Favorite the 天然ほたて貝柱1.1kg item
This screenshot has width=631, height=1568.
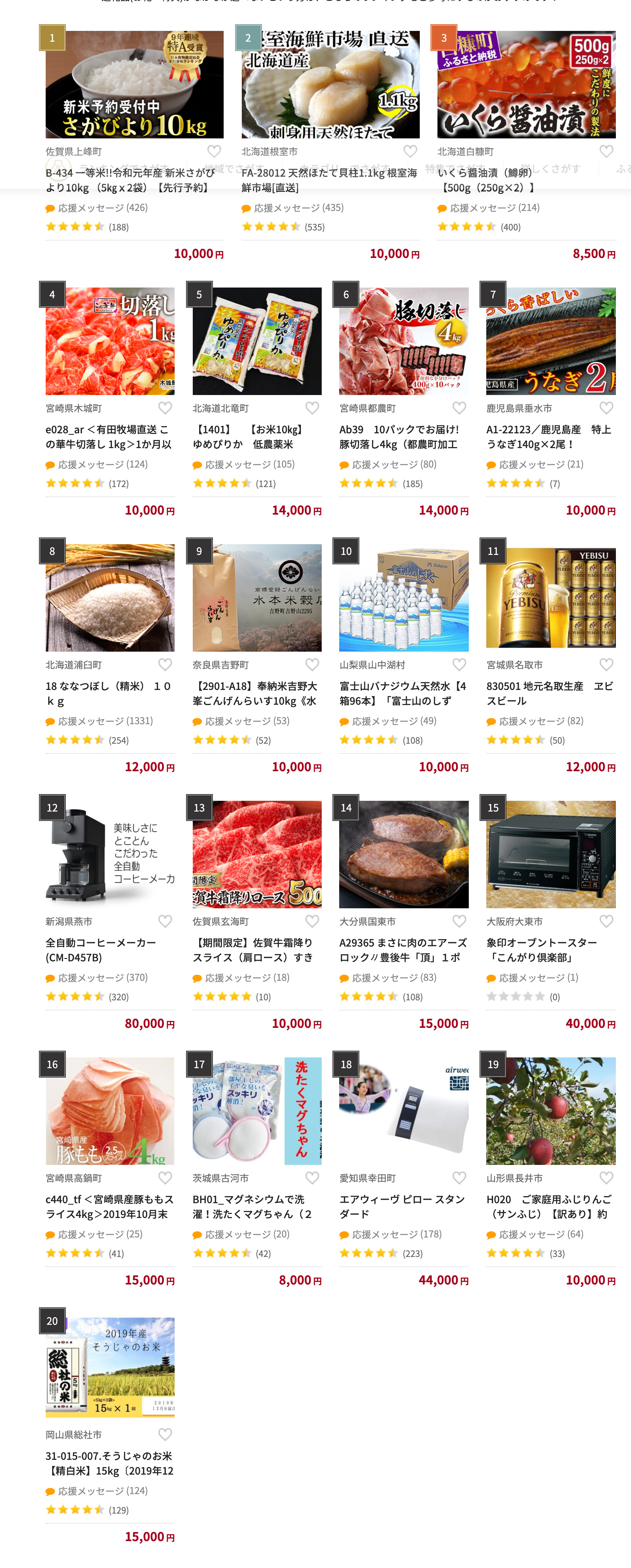[411, 151]
